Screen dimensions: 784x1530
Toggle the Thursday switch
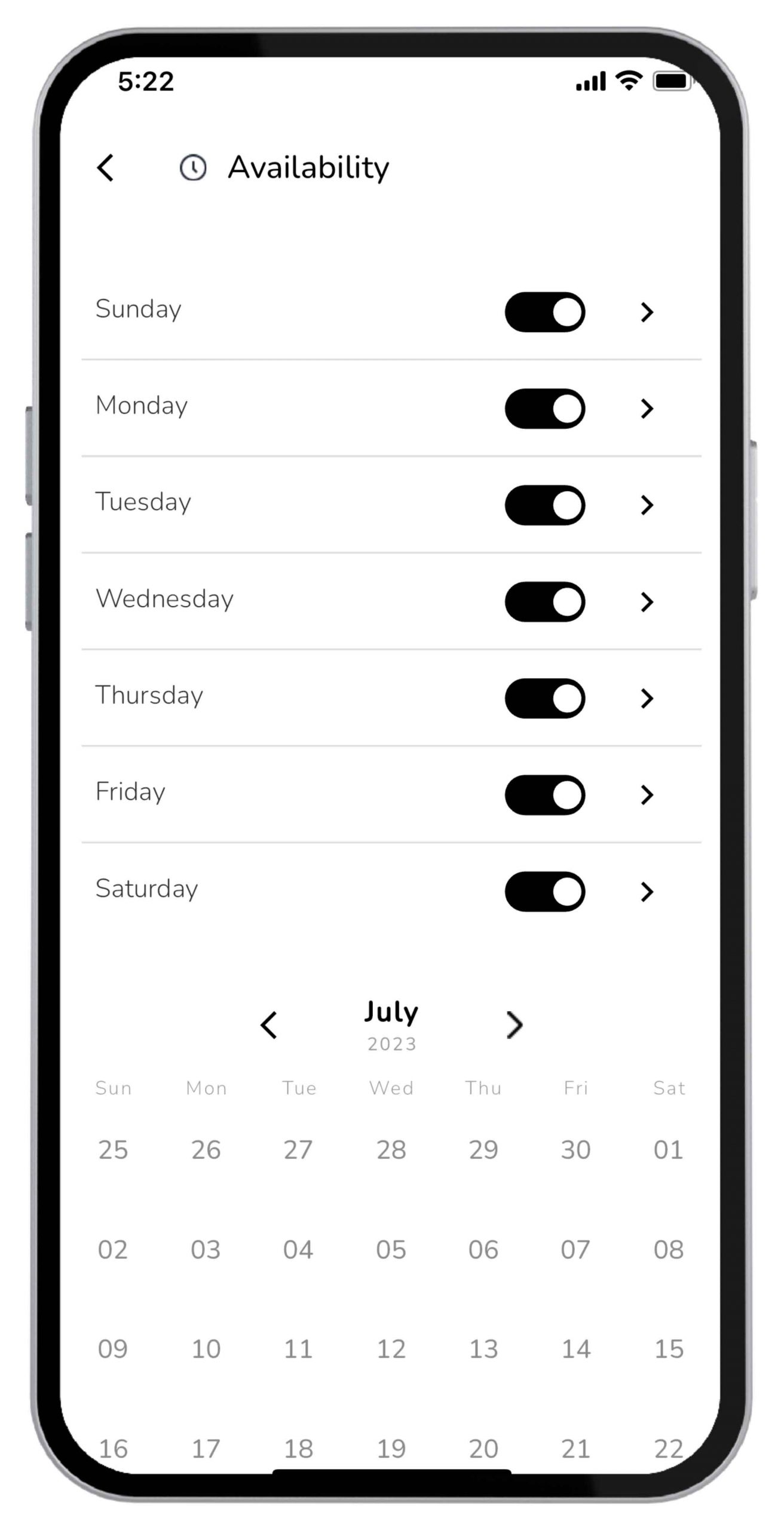click(x=544, y=698)
